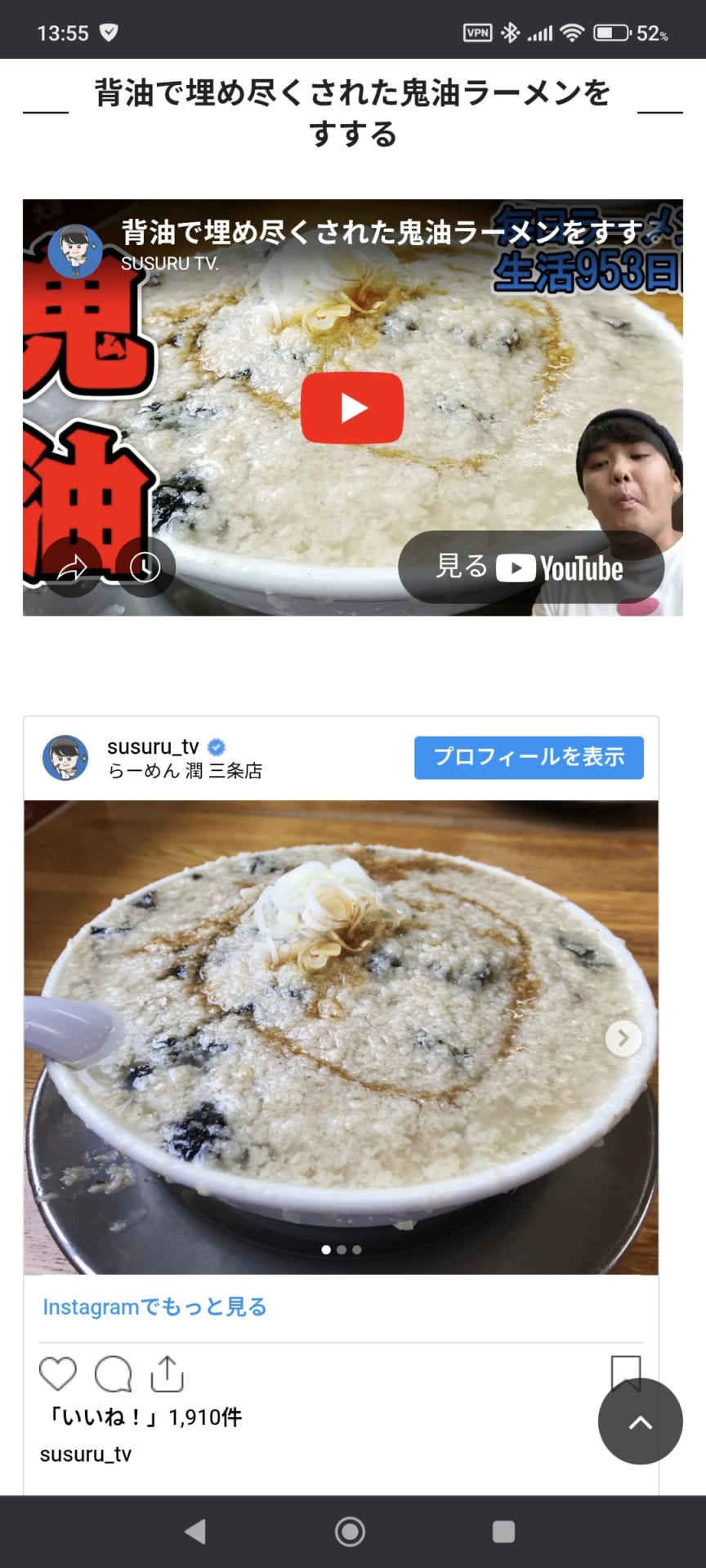Play the embedded YouTube video
Screen dimensions: 706x1568
tap(352, 408)
